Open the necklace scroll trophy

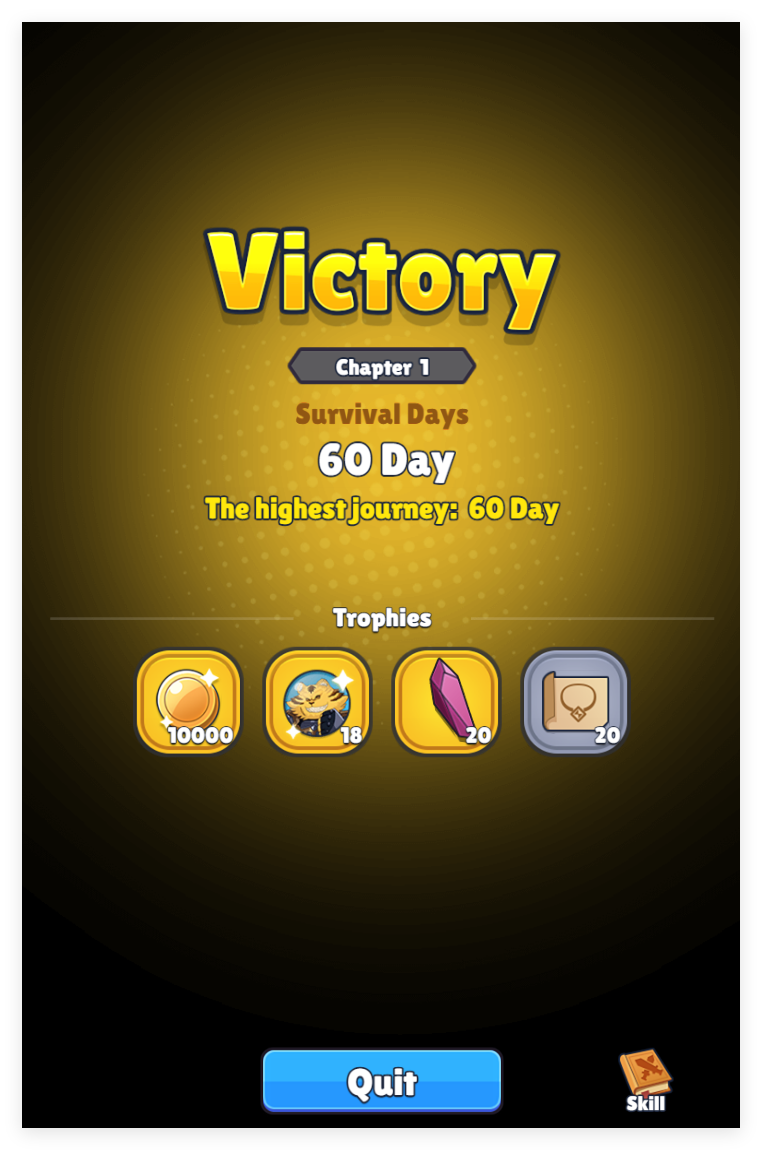point(575,701)
